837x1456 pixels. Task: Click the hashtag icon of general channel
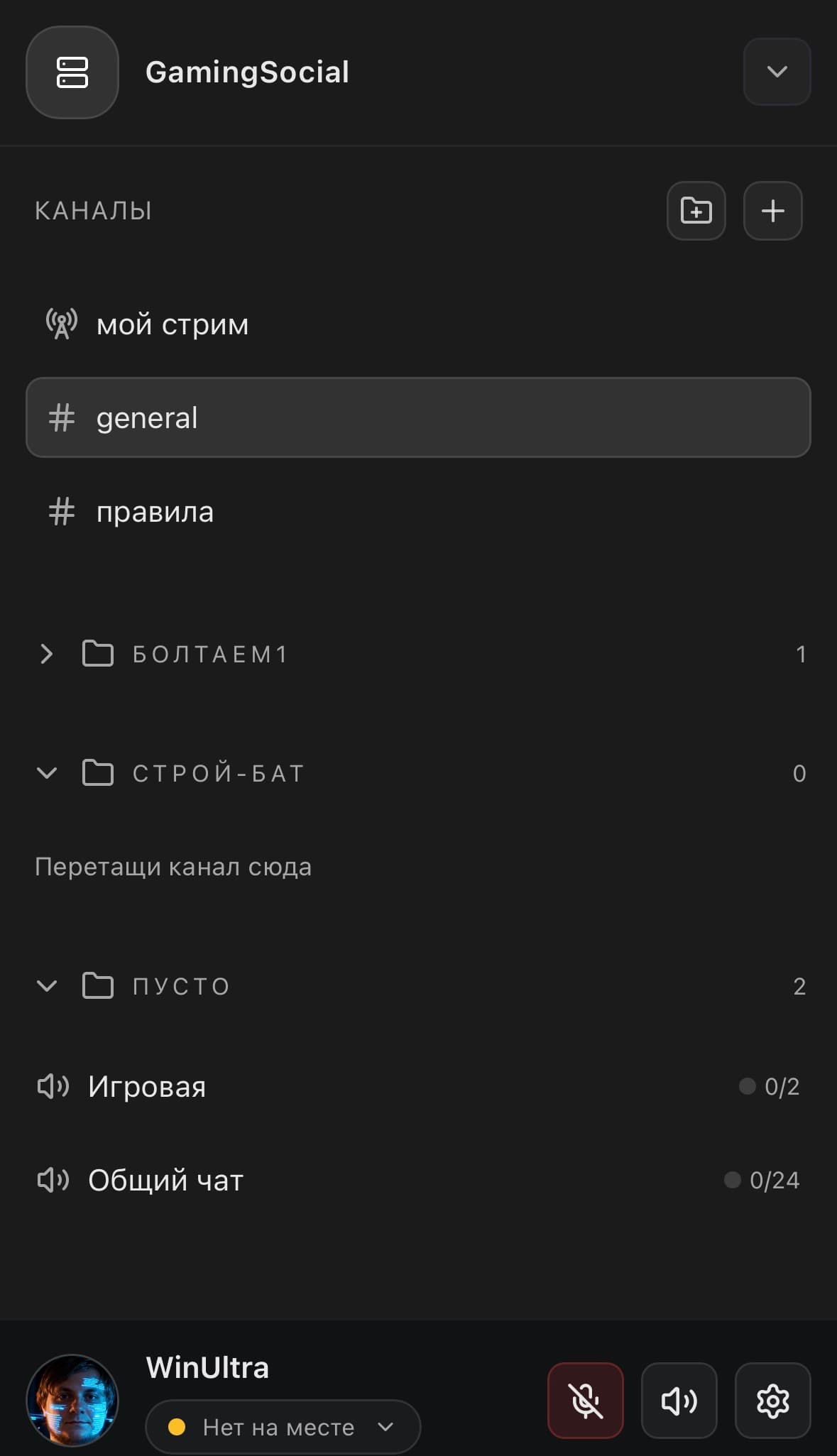[x=60, y=418]
